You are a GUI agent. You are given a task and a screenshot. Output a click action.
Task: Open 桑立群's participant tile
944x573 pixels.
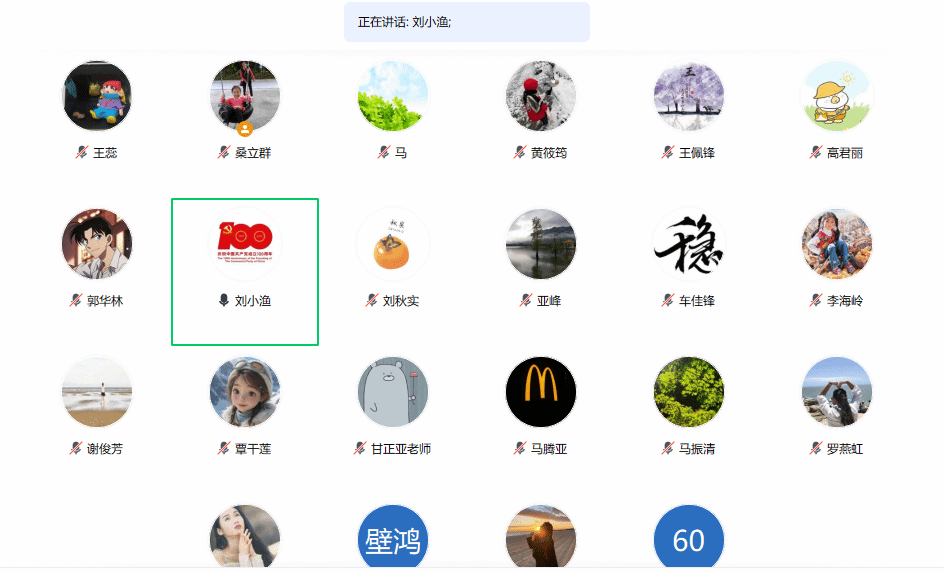coord(245,97)
